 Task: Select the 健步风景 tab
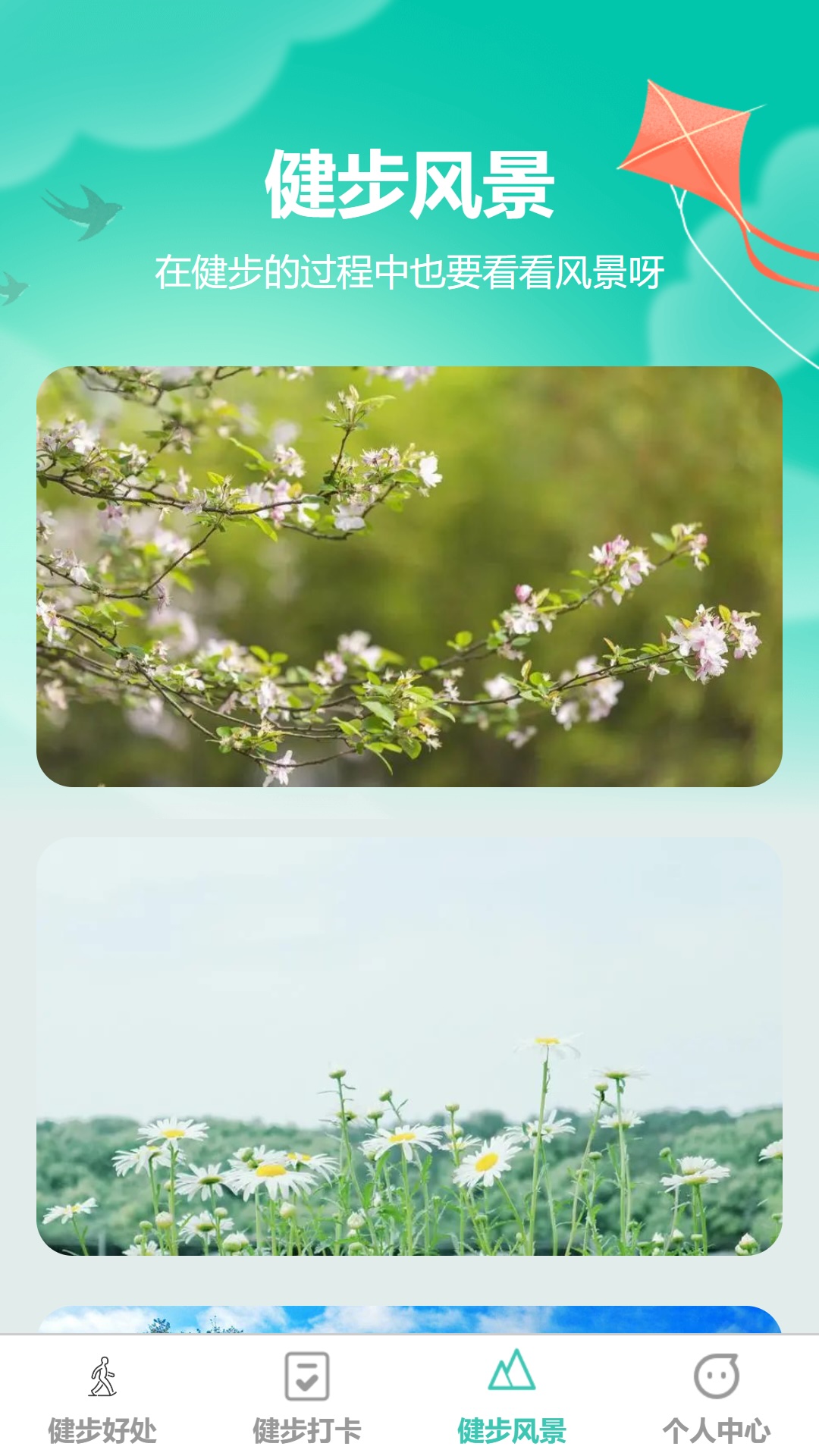click(x=512, y=1397)
